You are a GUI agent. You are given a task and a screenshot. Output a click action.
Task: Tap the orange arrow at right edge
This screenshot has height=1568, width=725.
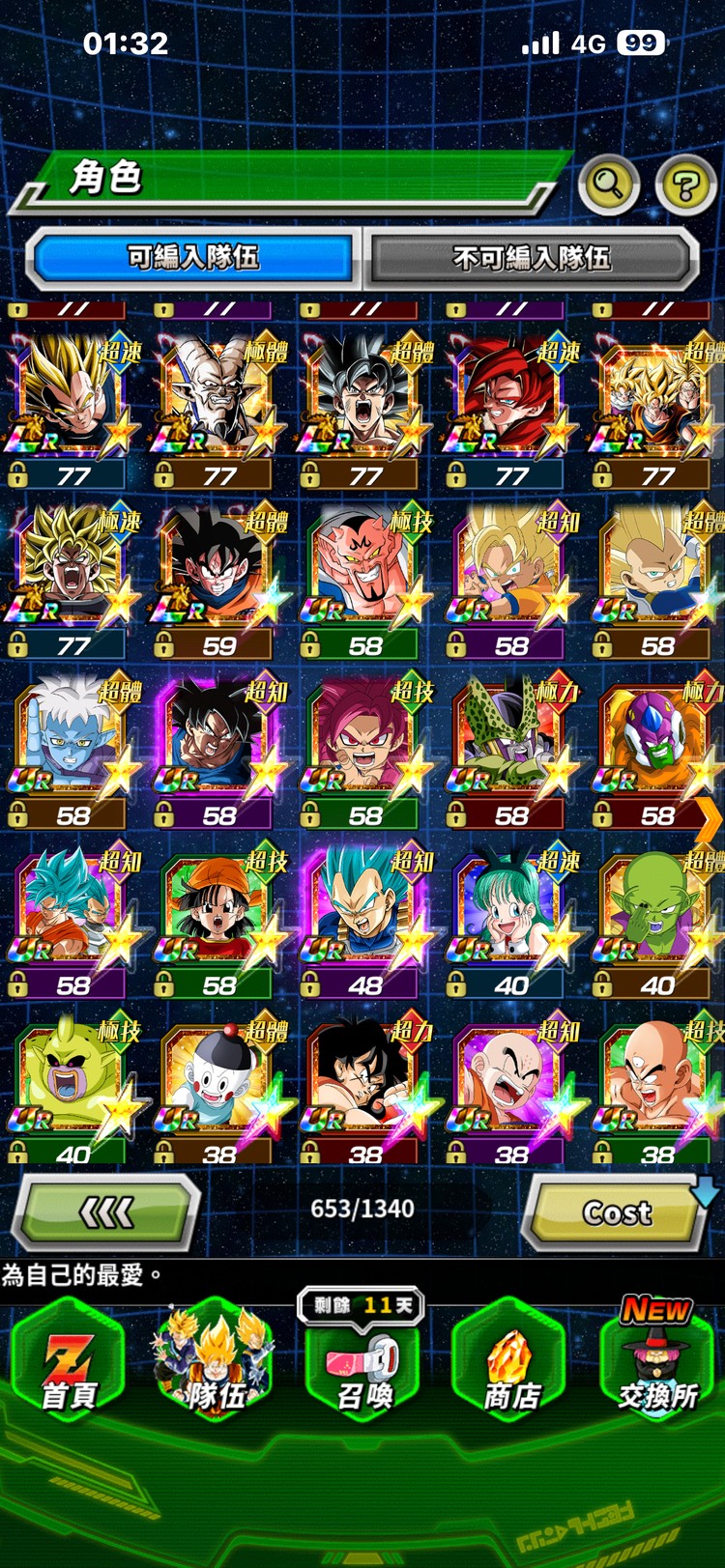point(710,821)
